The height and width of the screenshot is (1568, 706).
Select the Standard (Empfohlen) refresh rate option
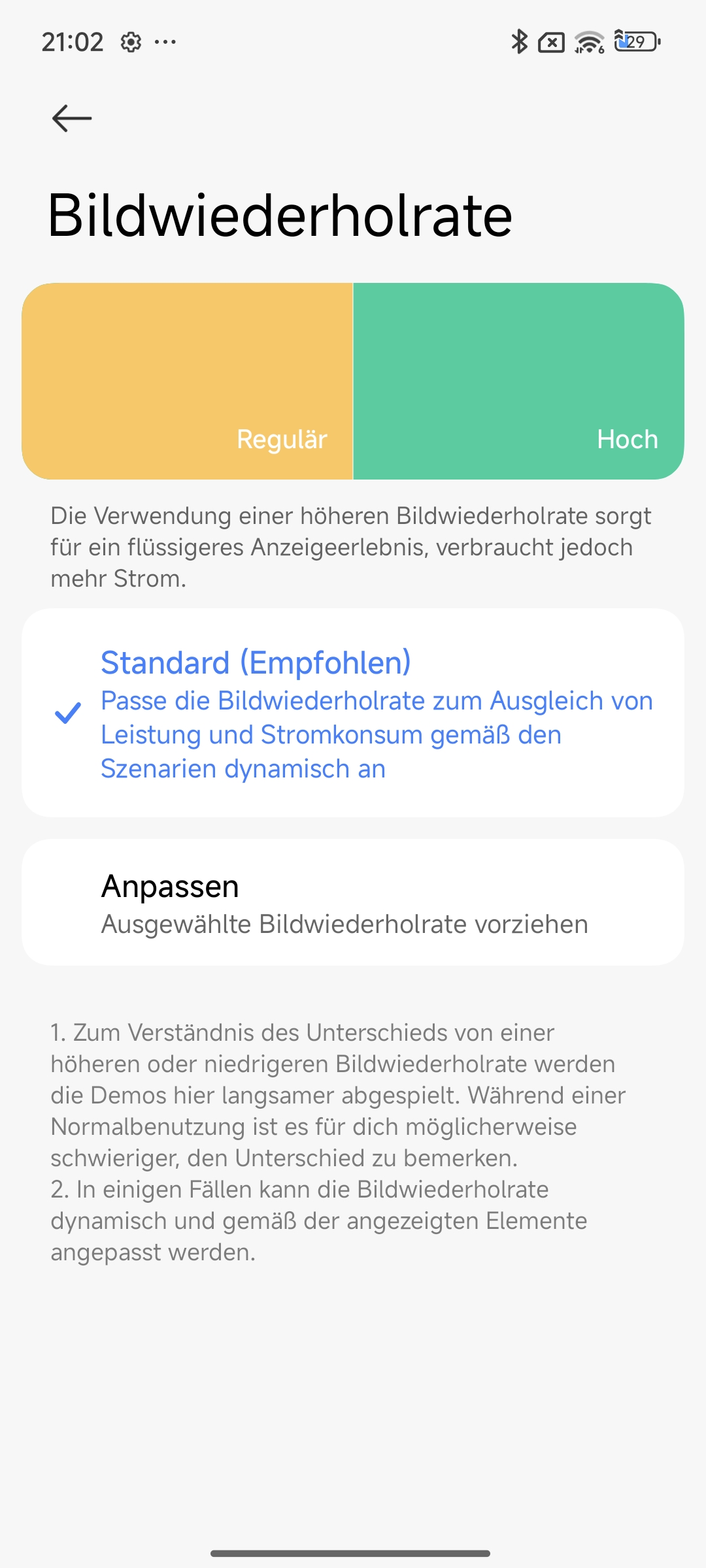point(353,713)
